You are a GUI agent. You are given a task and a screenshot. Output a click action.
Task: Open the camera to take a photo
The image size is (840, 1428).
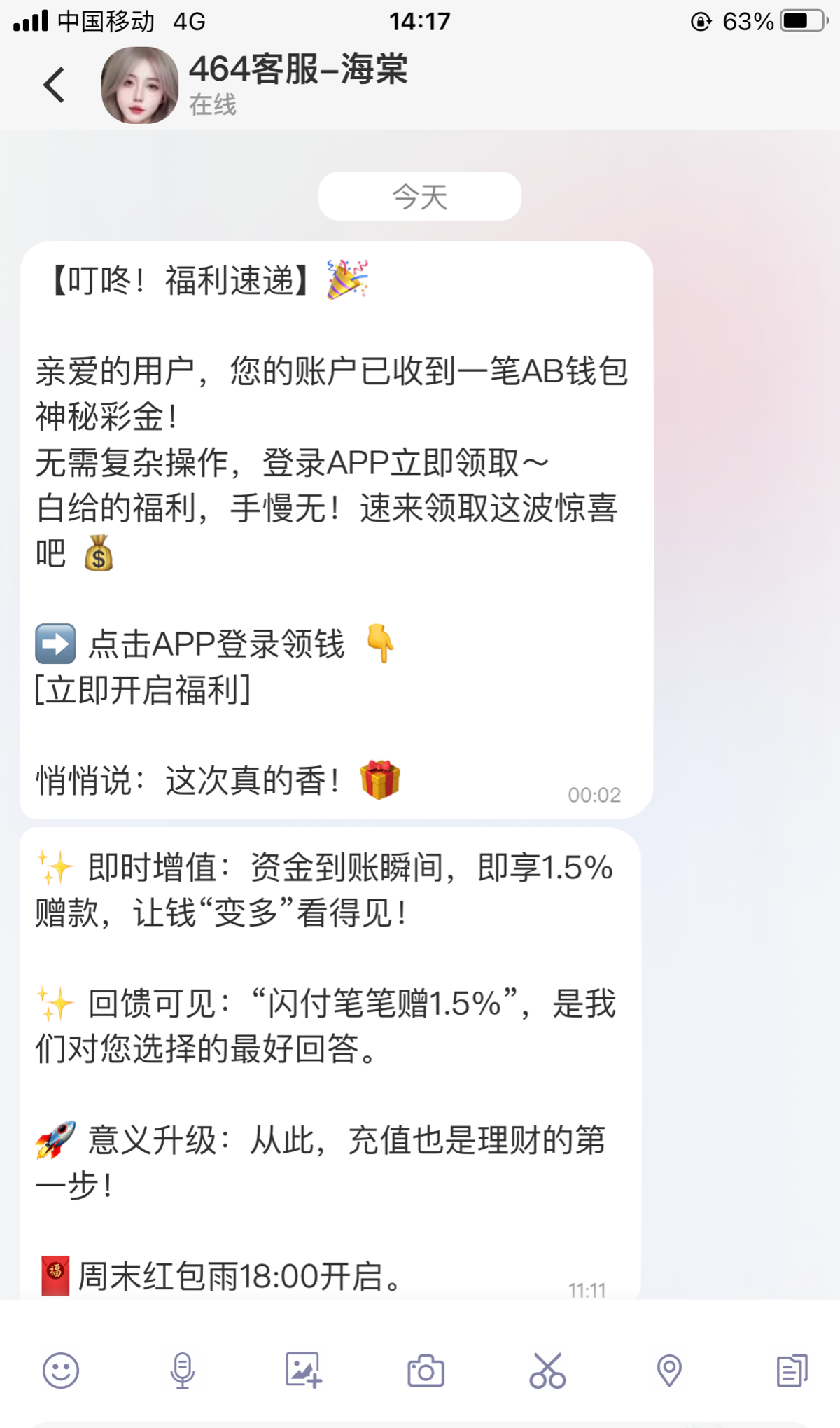pyautogui.click(x=426, y=1370)
